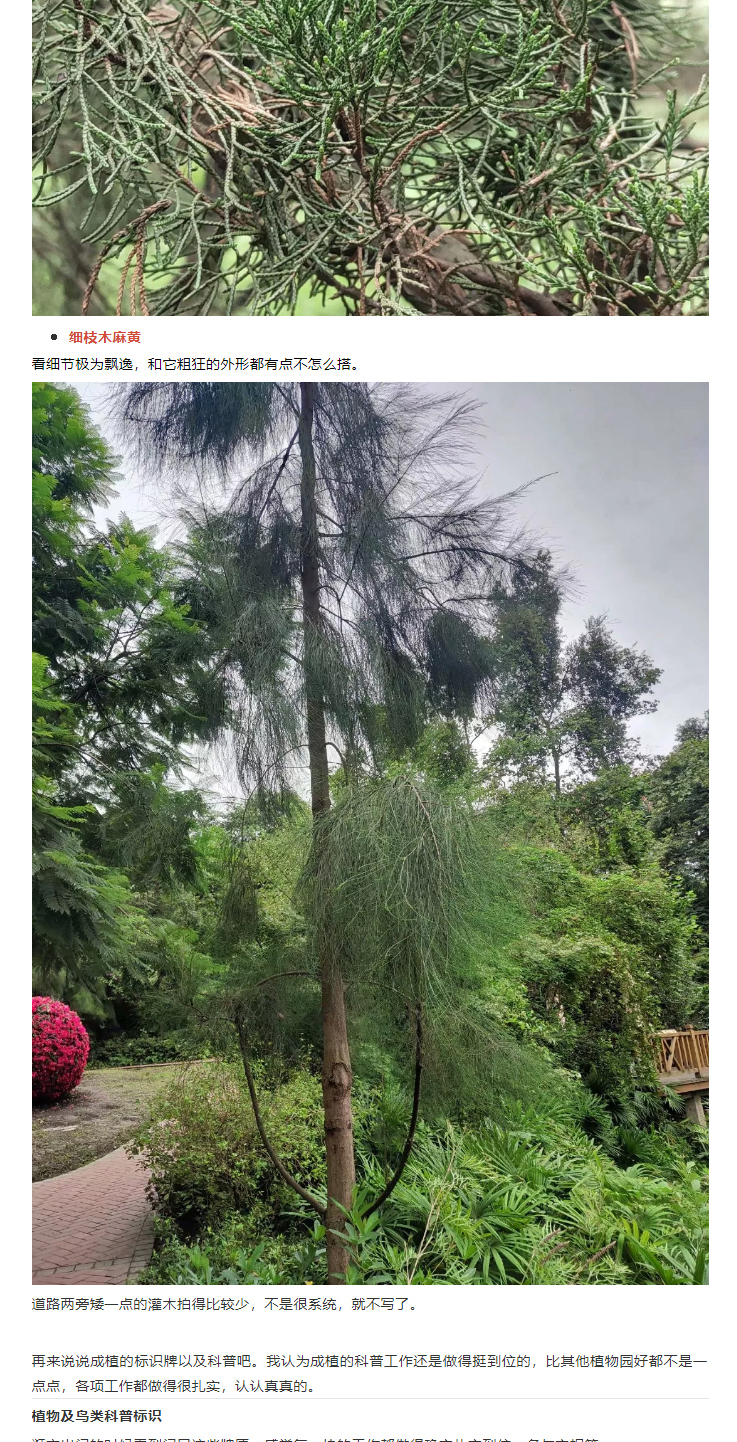Enlarge the foliage close-up photo
The image size is (737, 1442).
tap(370, 157)
